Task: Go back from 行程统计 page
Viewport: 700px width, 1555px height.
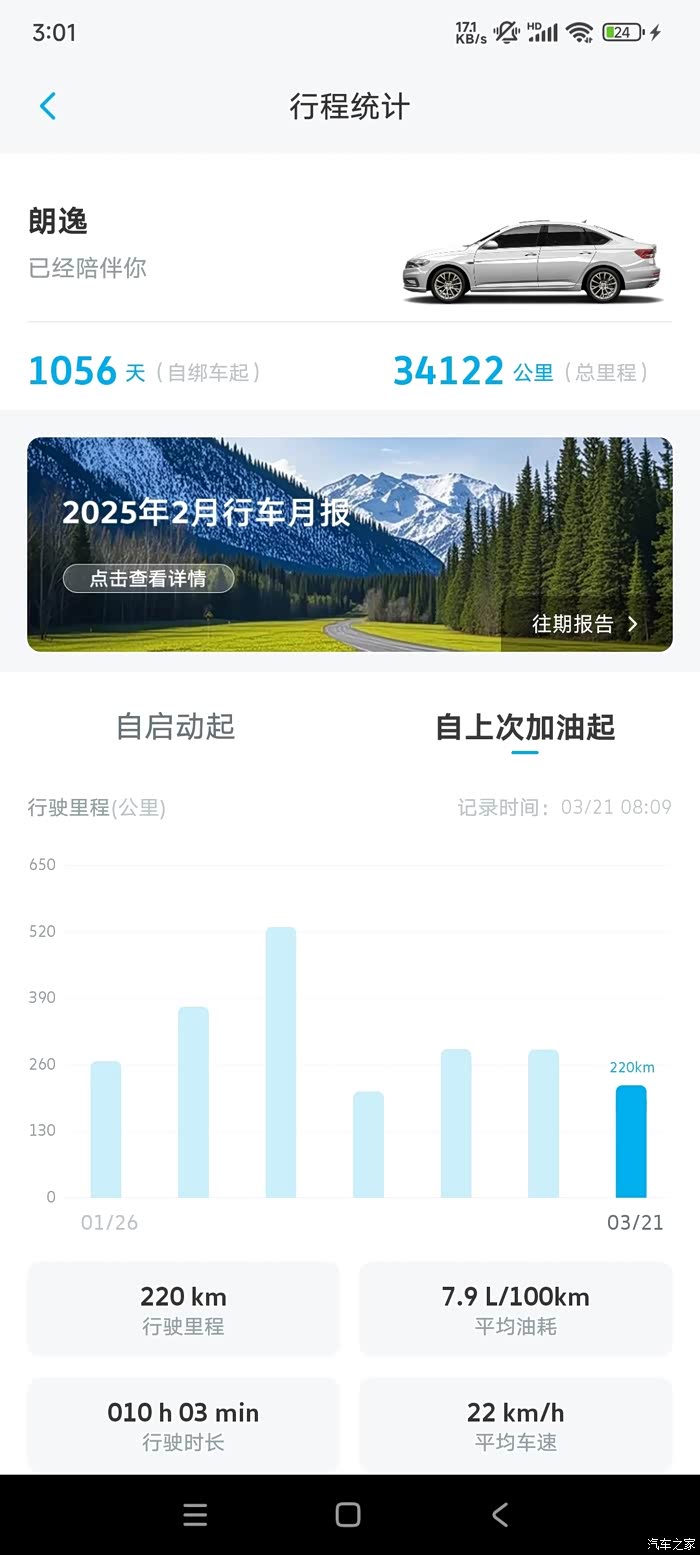Action: coord(48,106)
